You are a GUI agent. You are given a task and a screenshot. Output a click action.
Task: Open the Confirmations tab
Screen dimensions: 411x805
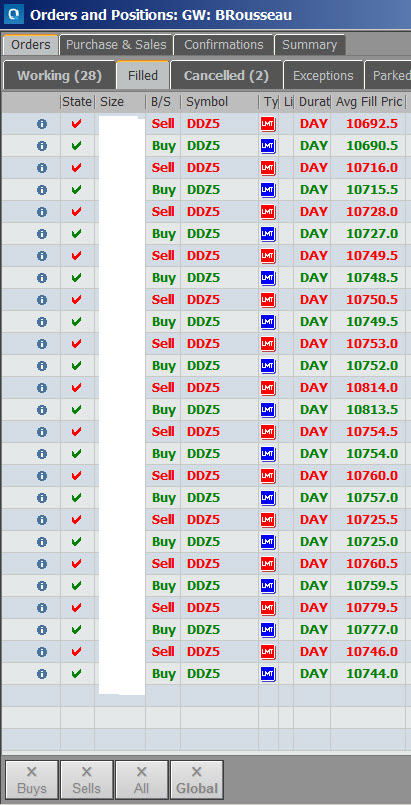(224, 45)
